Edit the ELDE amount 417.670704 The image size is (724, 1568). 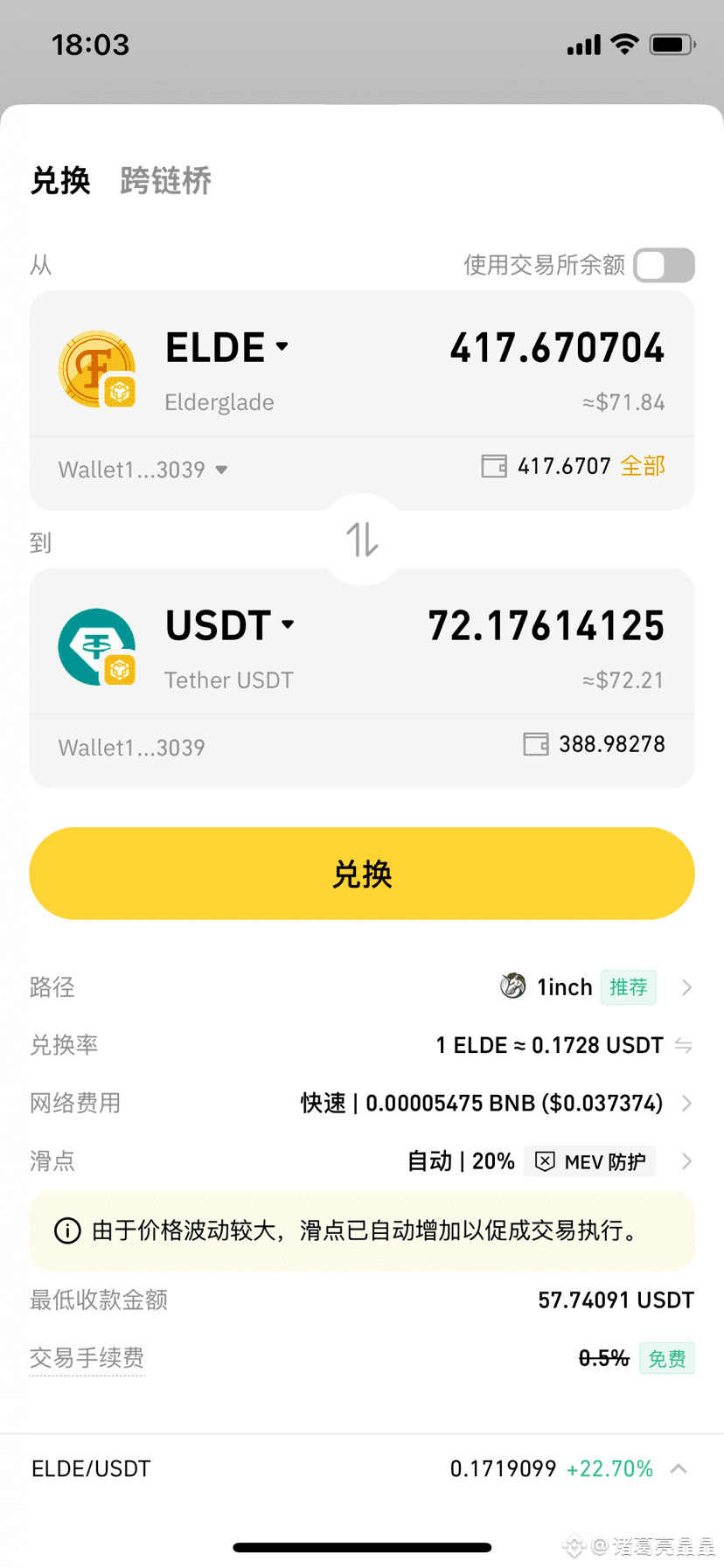pyautogui.click(x=557, y=348)
